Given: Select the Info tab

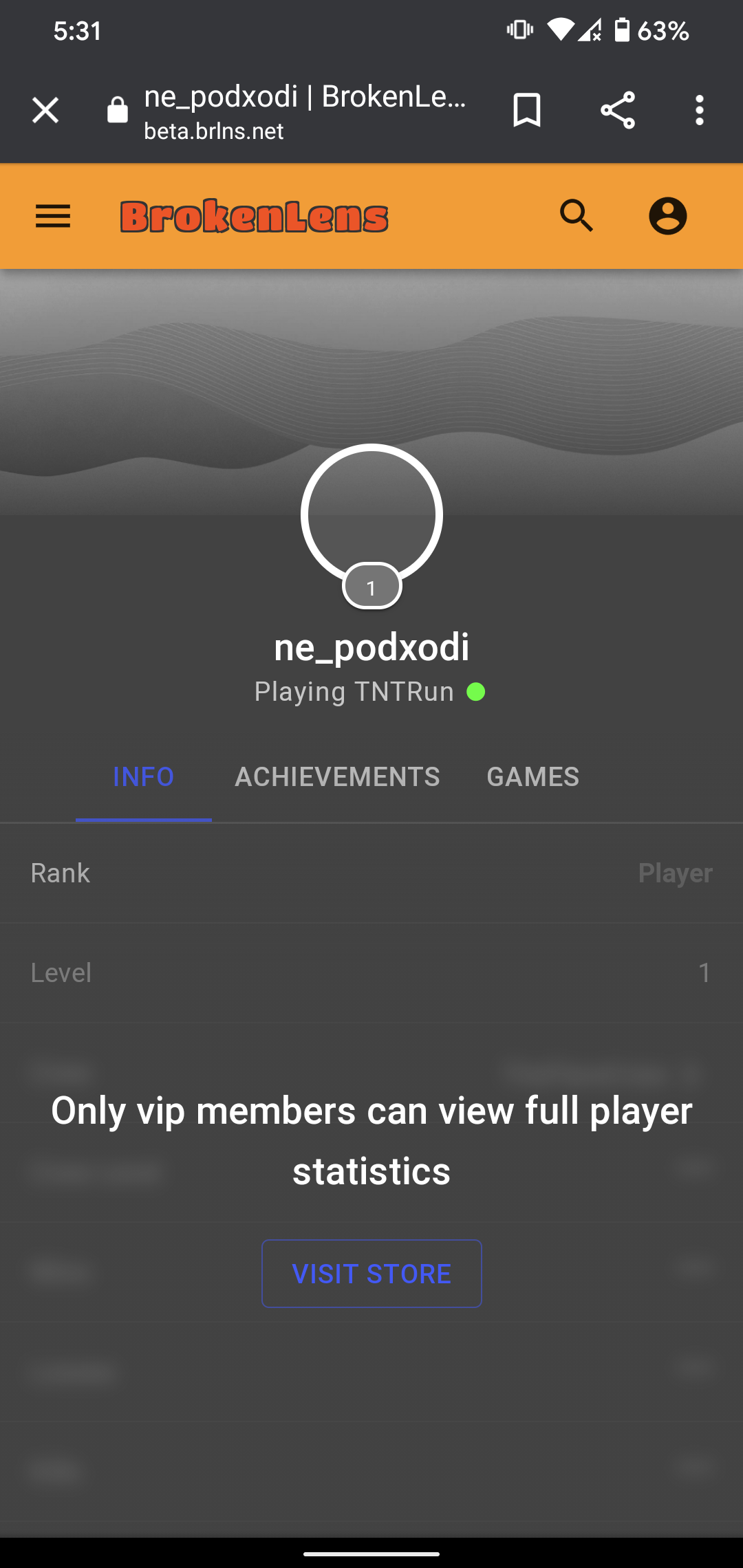Looking at the screenshot, I should click(144, 777).
